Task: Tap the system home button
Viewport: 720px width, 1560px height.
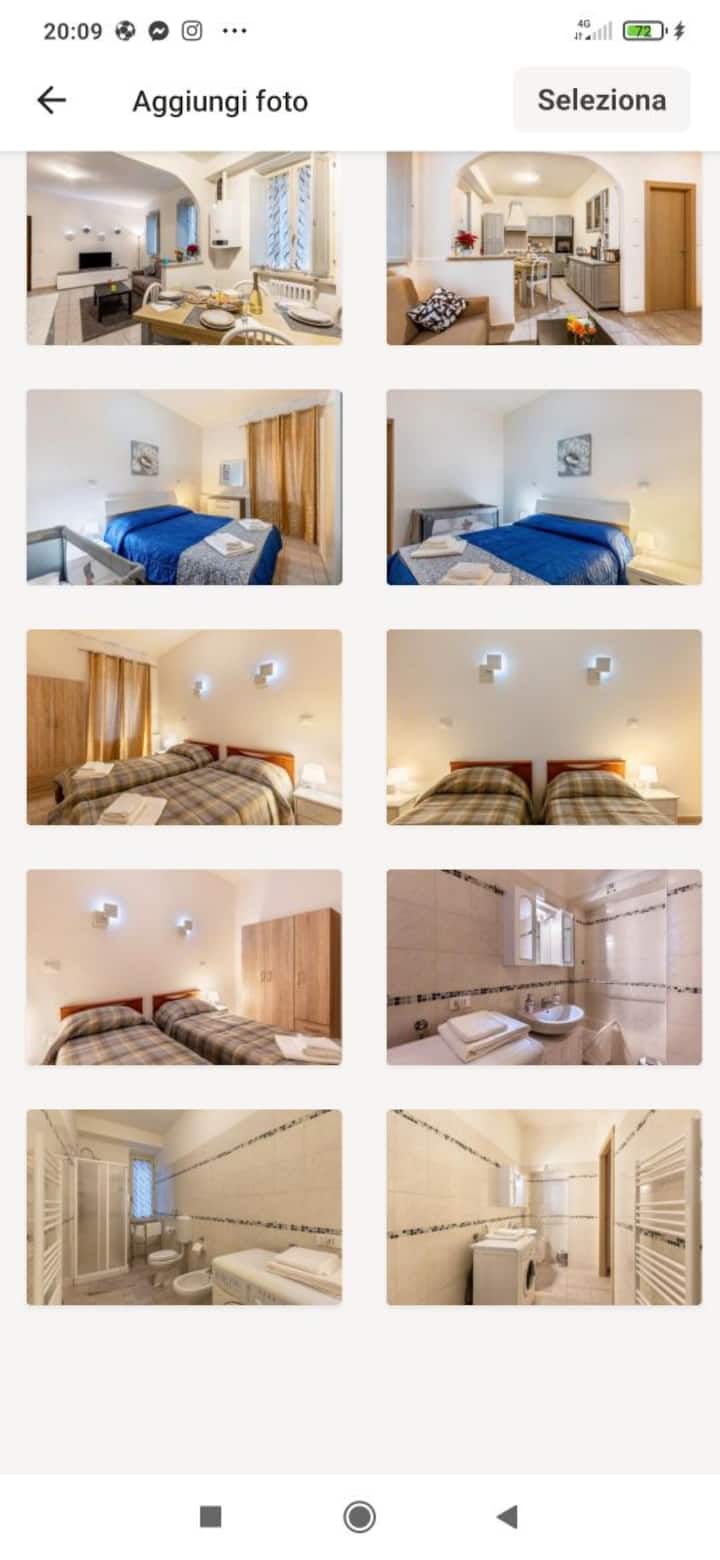Action: pos(359,1517)
